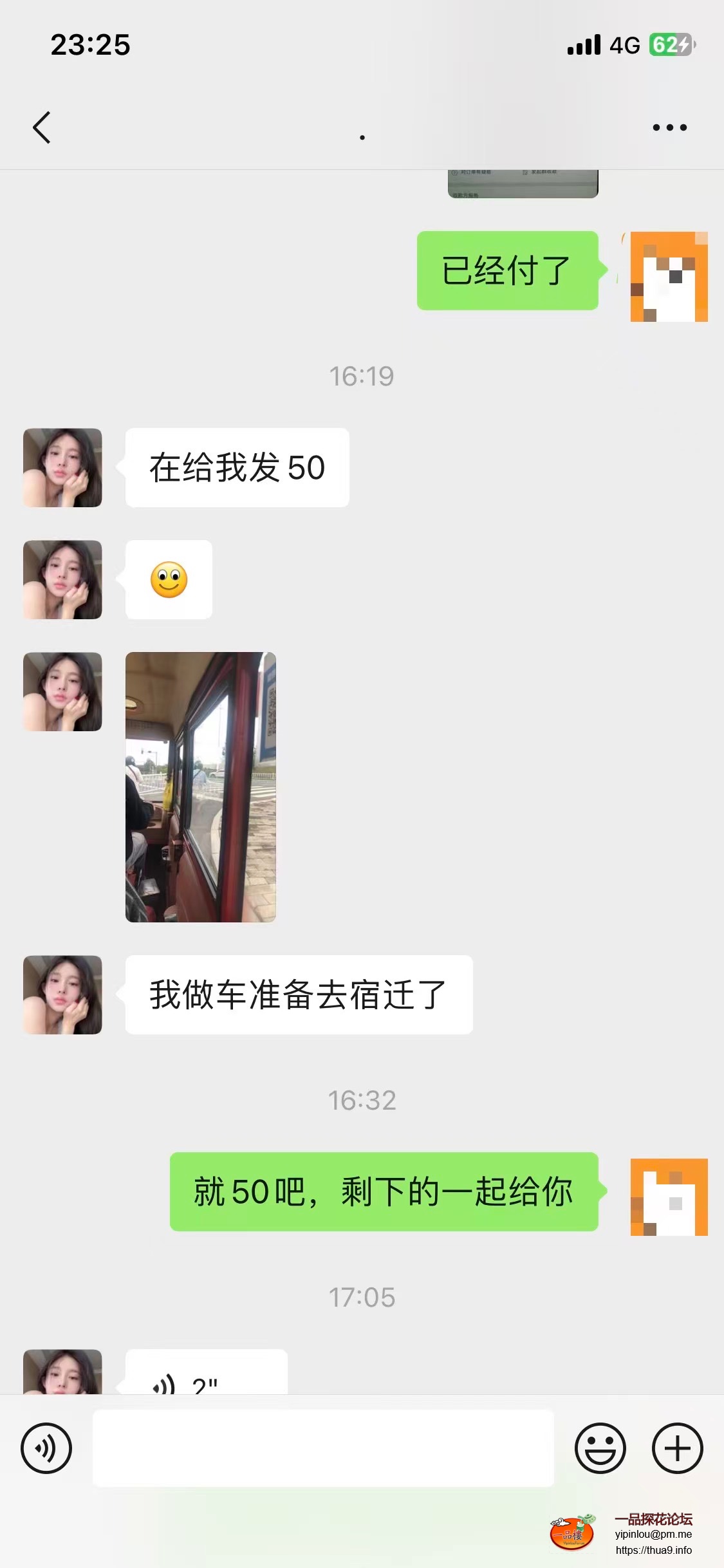Open the emoji sticker panel
The image size is (724, 1568).
pyautogui.click(x=600, y=1448)
